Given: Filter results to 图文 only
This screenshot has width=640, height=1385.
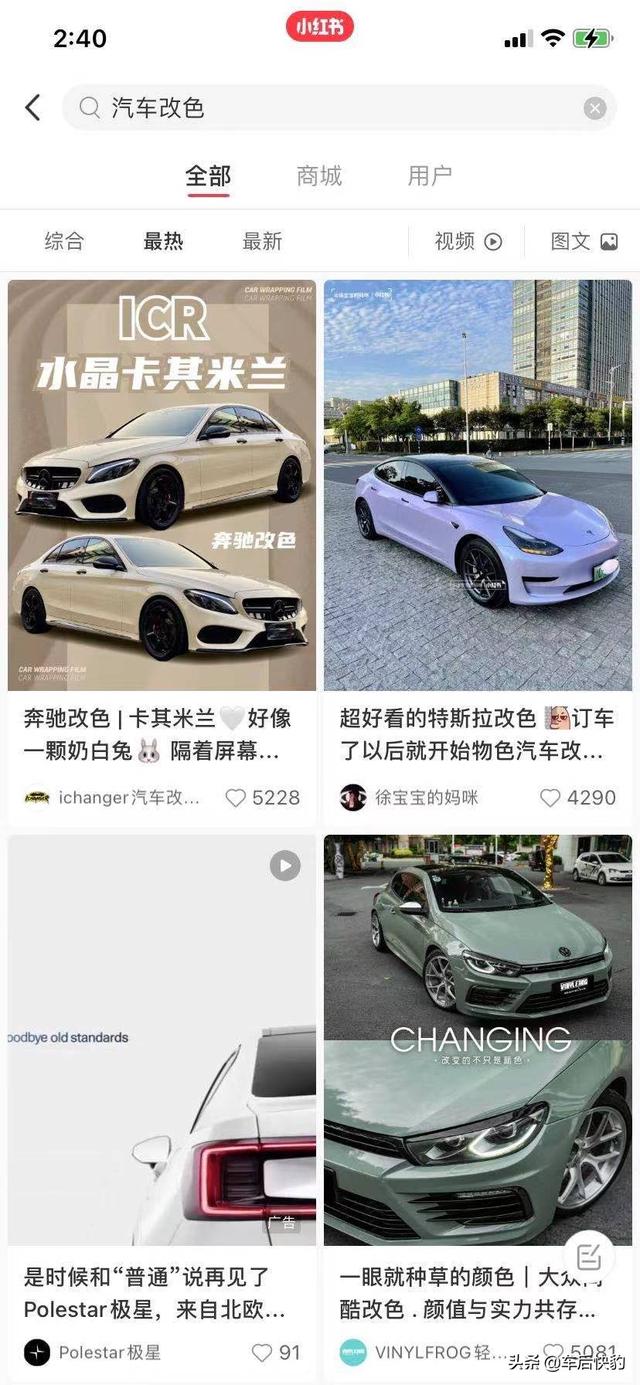Looking at the screenshot, I should pos(584,241).
